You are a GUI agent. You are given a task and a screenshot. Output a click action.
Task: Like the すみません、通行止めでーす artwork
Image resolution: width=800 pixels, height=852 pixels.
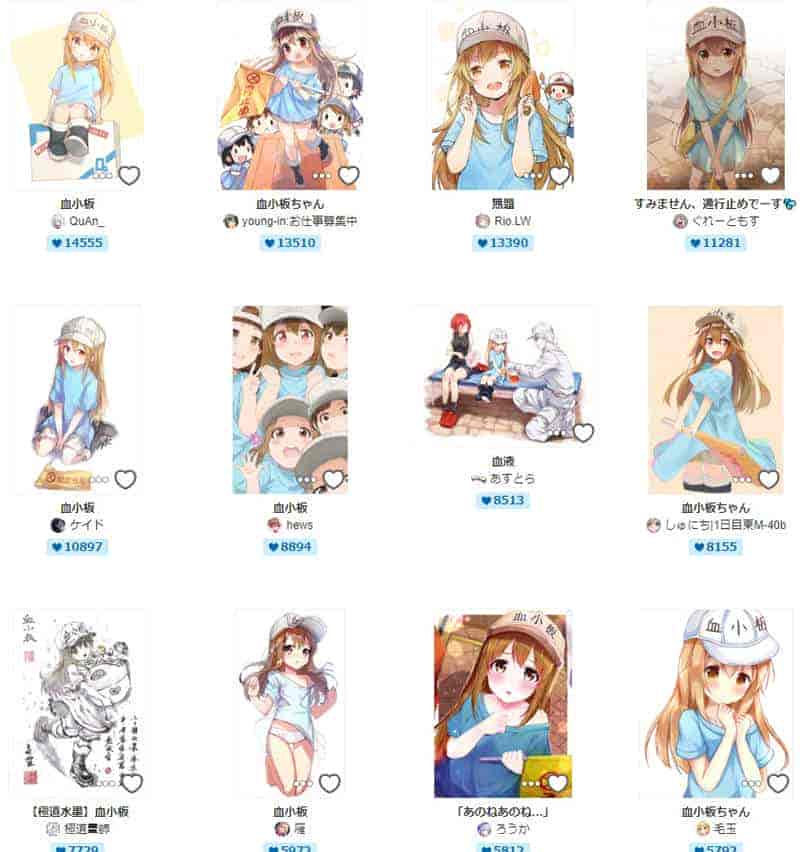(768, 175)
